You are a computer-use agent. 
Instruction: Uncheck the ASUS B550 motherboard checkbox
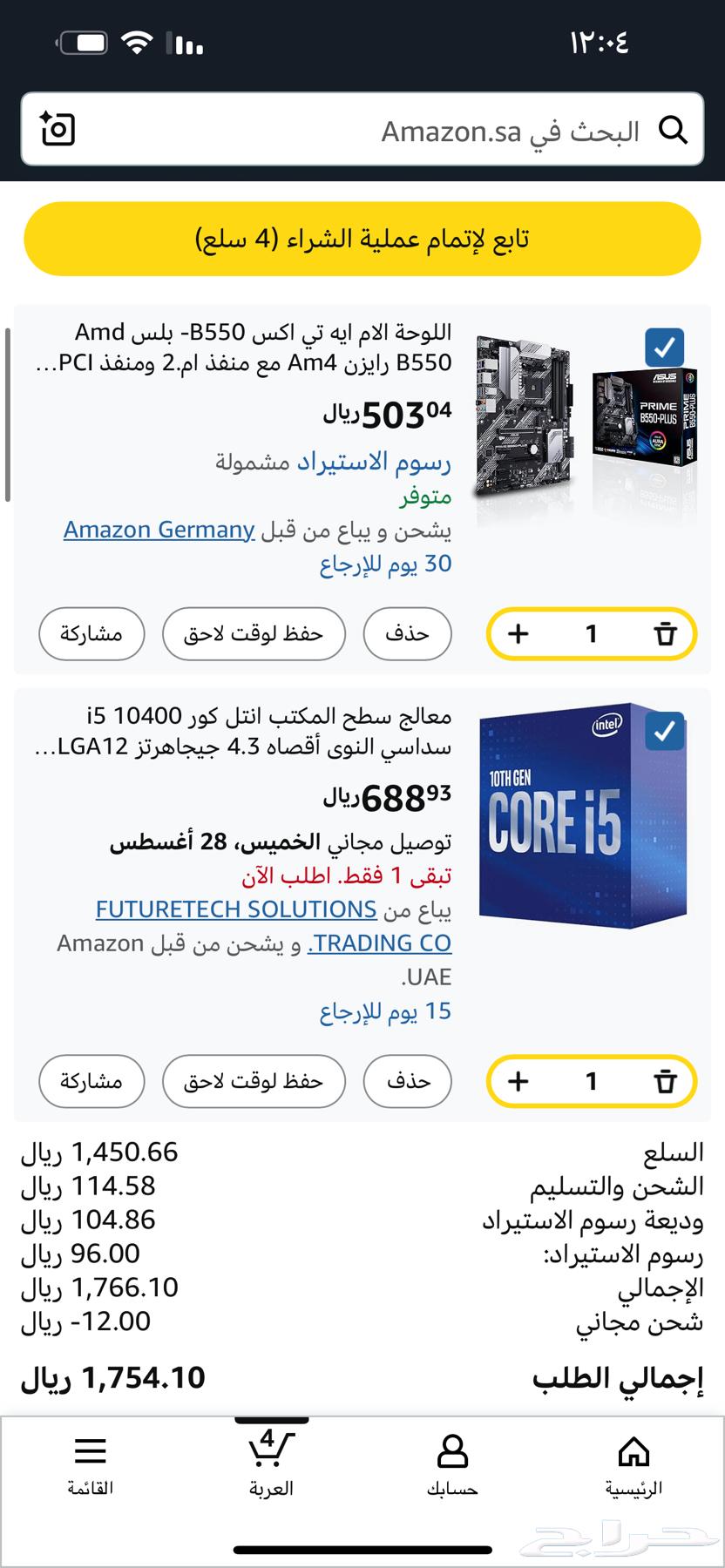click(664, 348)
